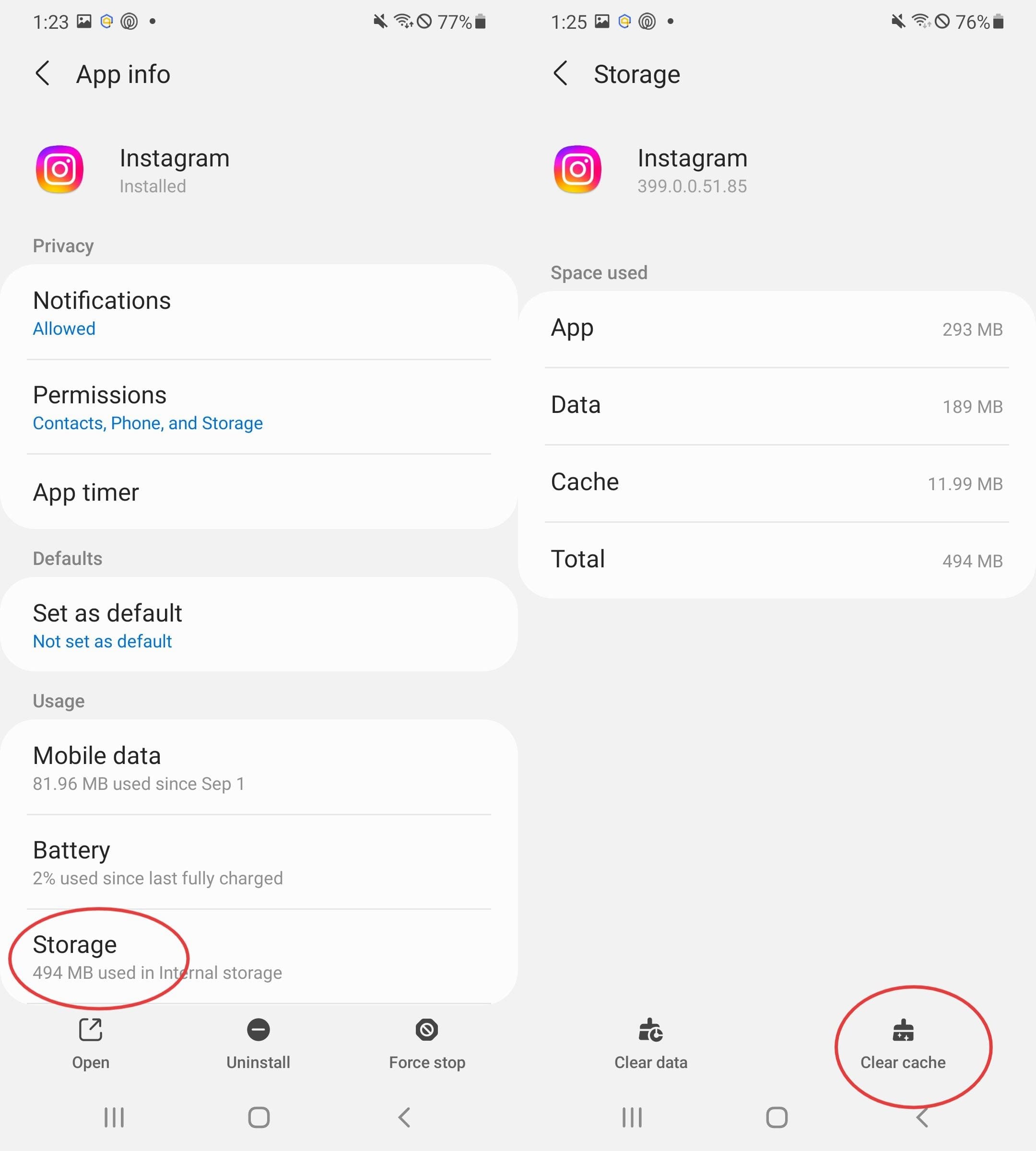Uninstall the Instagram app

259,1044
